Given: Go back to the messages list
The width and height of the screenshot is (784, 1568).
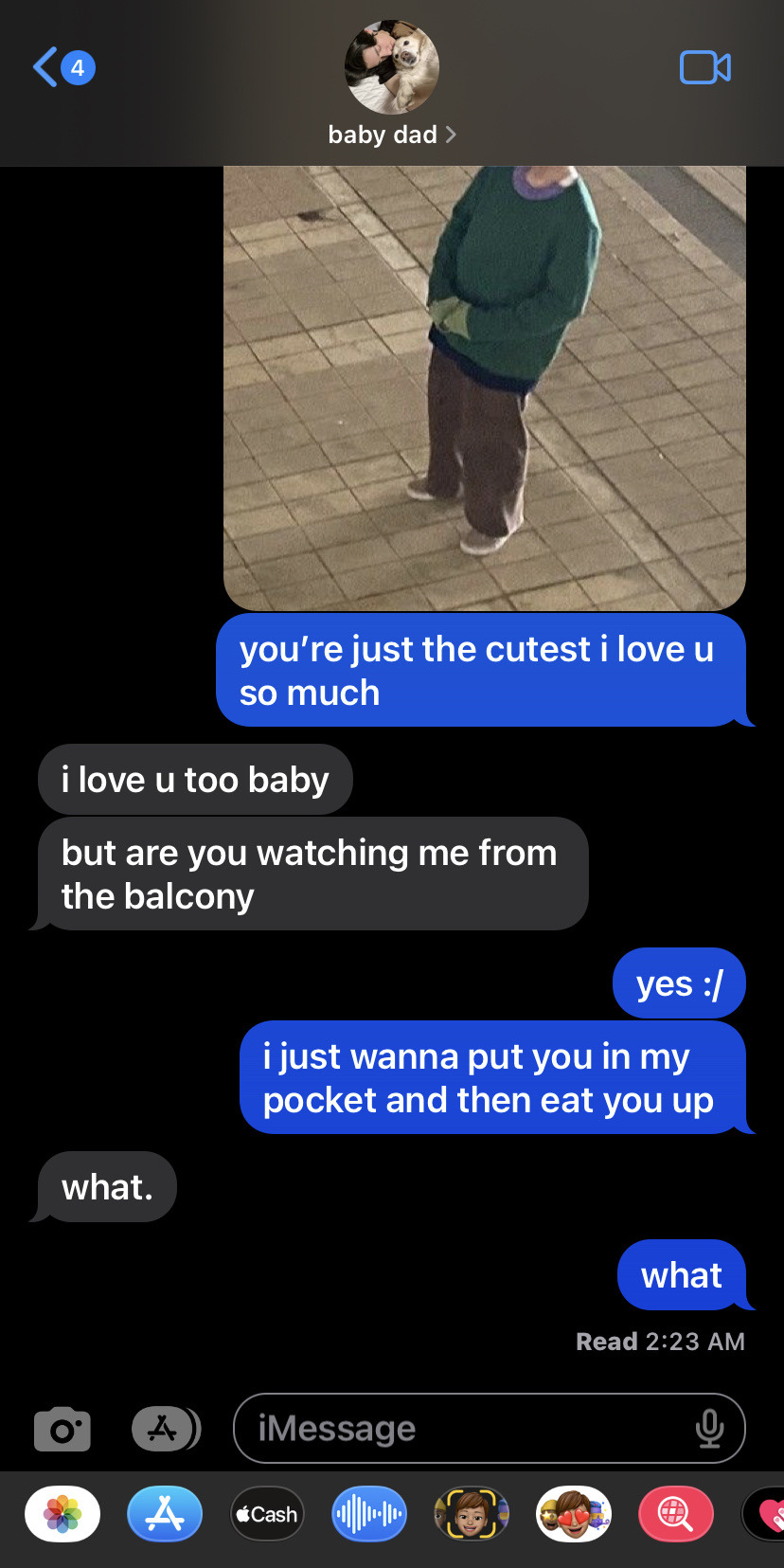Looking at the screenshot, I should click(x=62, y=67).
